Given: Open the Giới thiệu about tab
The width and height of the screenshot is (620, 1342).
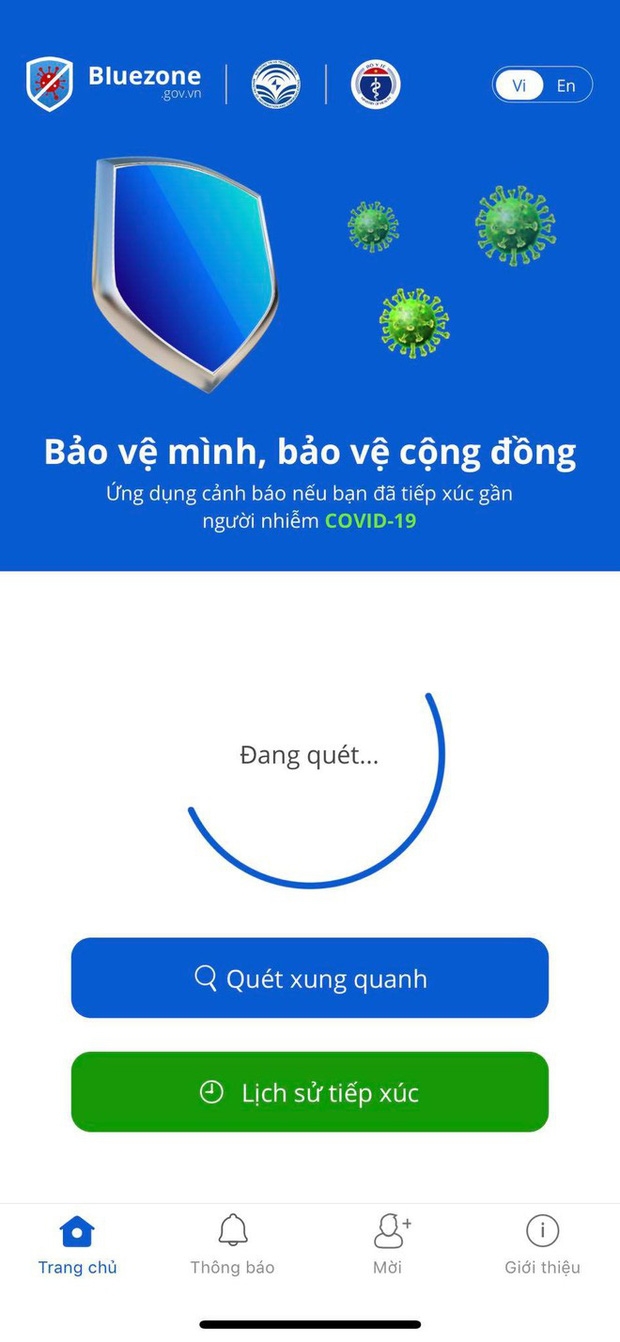Looking at the screenshot, I should [x=542, y=1245].
